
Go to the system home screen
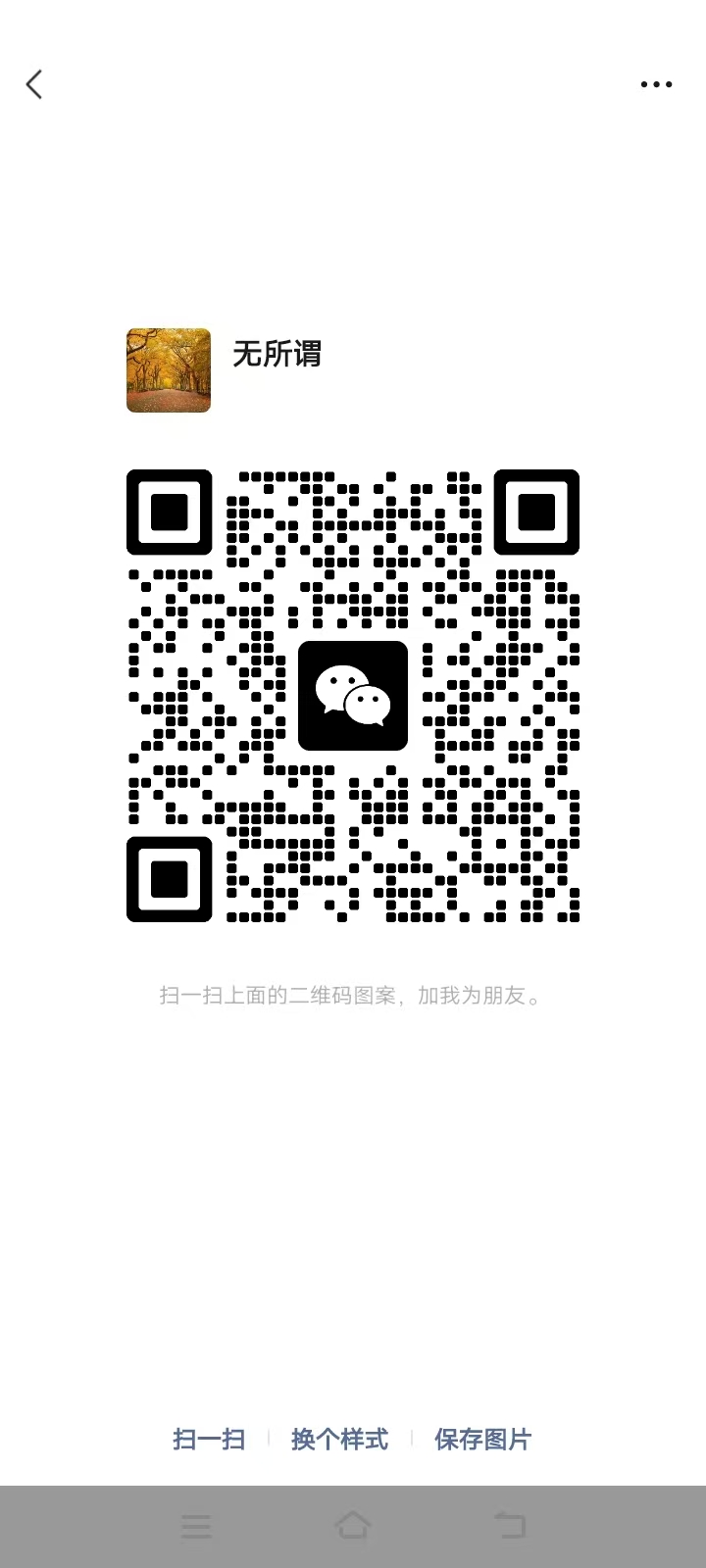click(x=353, y=1525)
